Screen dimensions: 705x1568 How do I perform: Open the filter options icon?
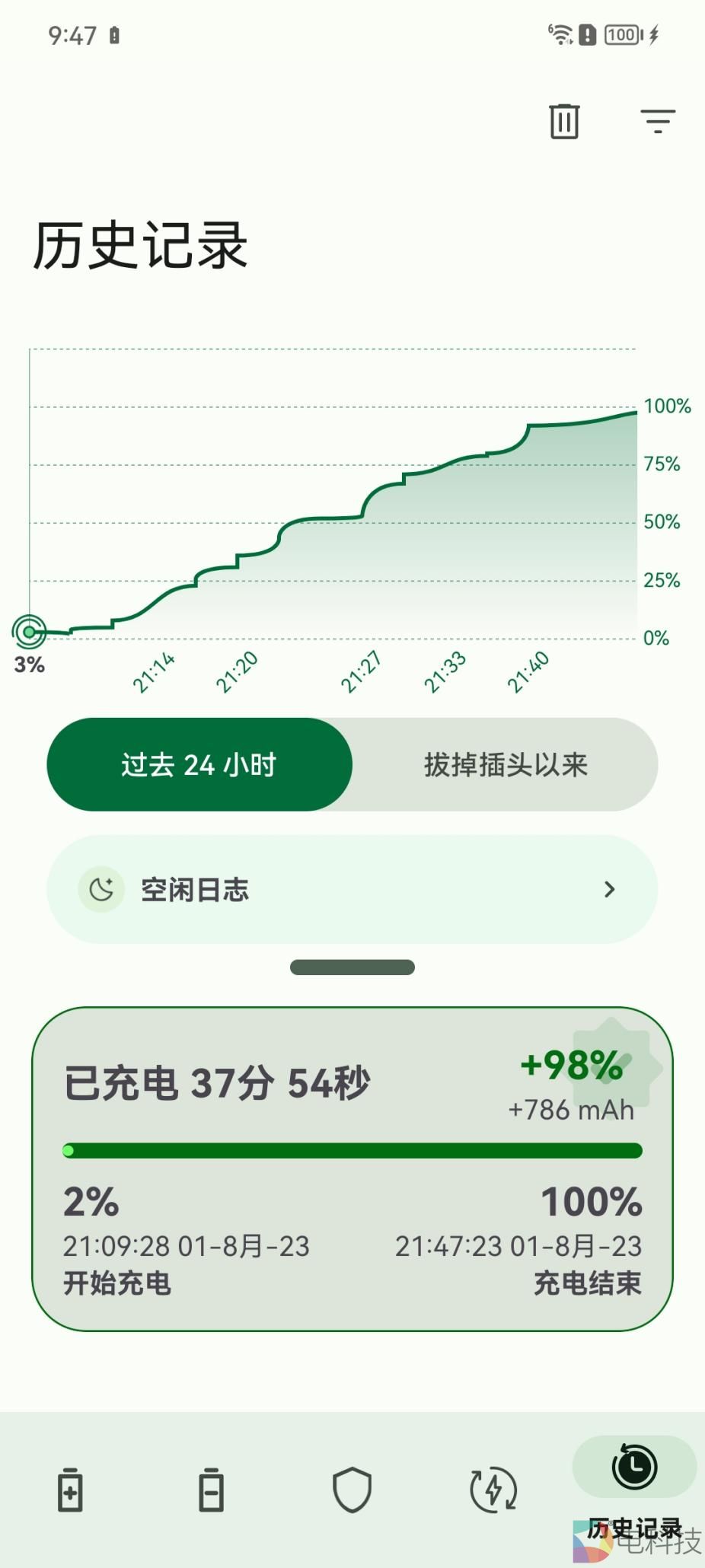pyautogui.click(x=658, y=121)
